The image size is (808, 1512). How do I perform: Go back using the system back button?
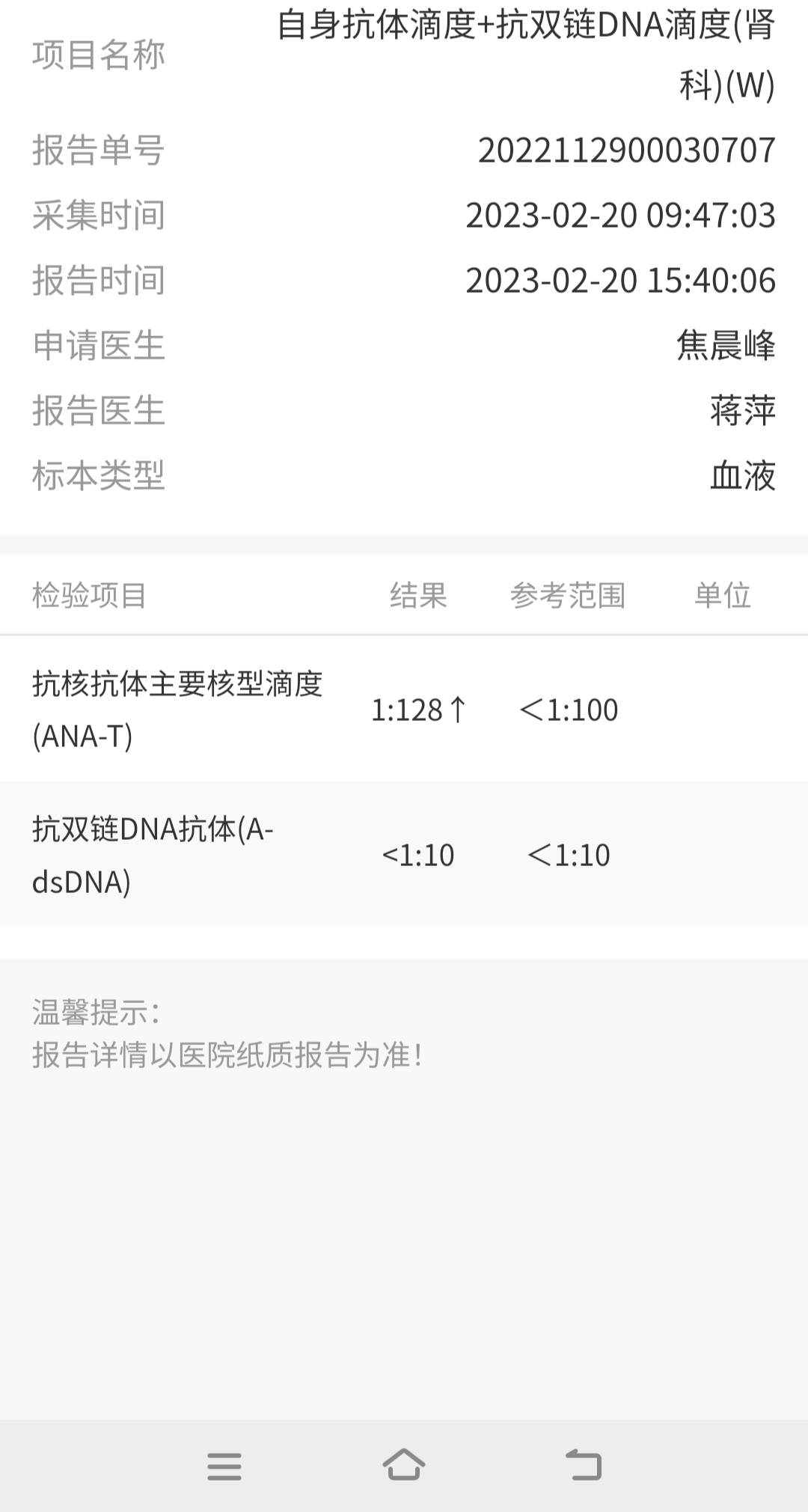point(584,1466)
